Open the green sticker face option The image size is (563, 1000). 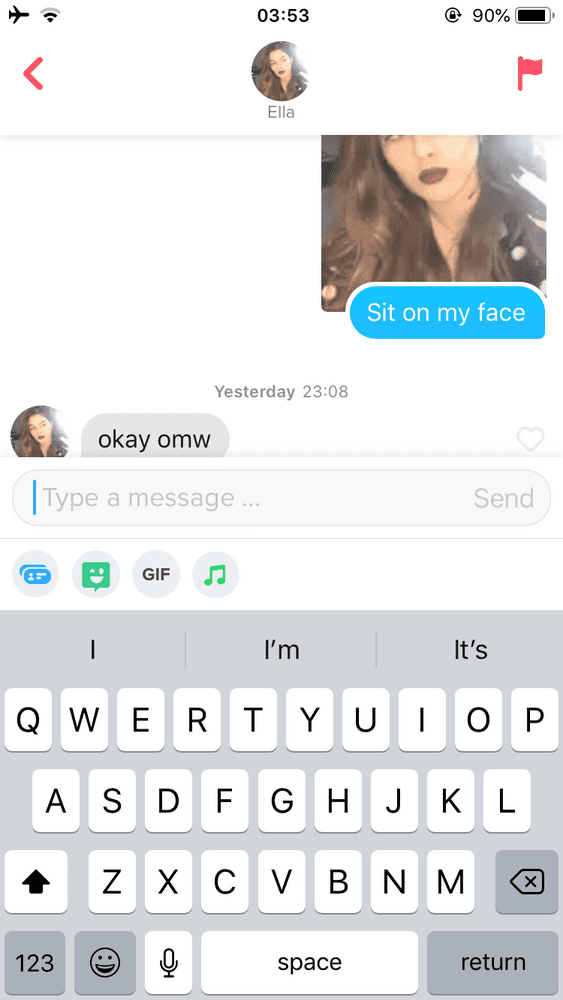click(96, 574)
